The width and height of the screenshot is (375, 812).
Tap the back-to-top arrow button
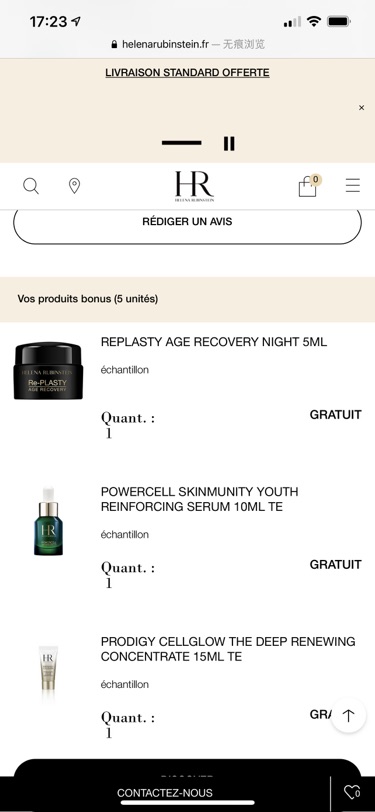click(349, 716)
